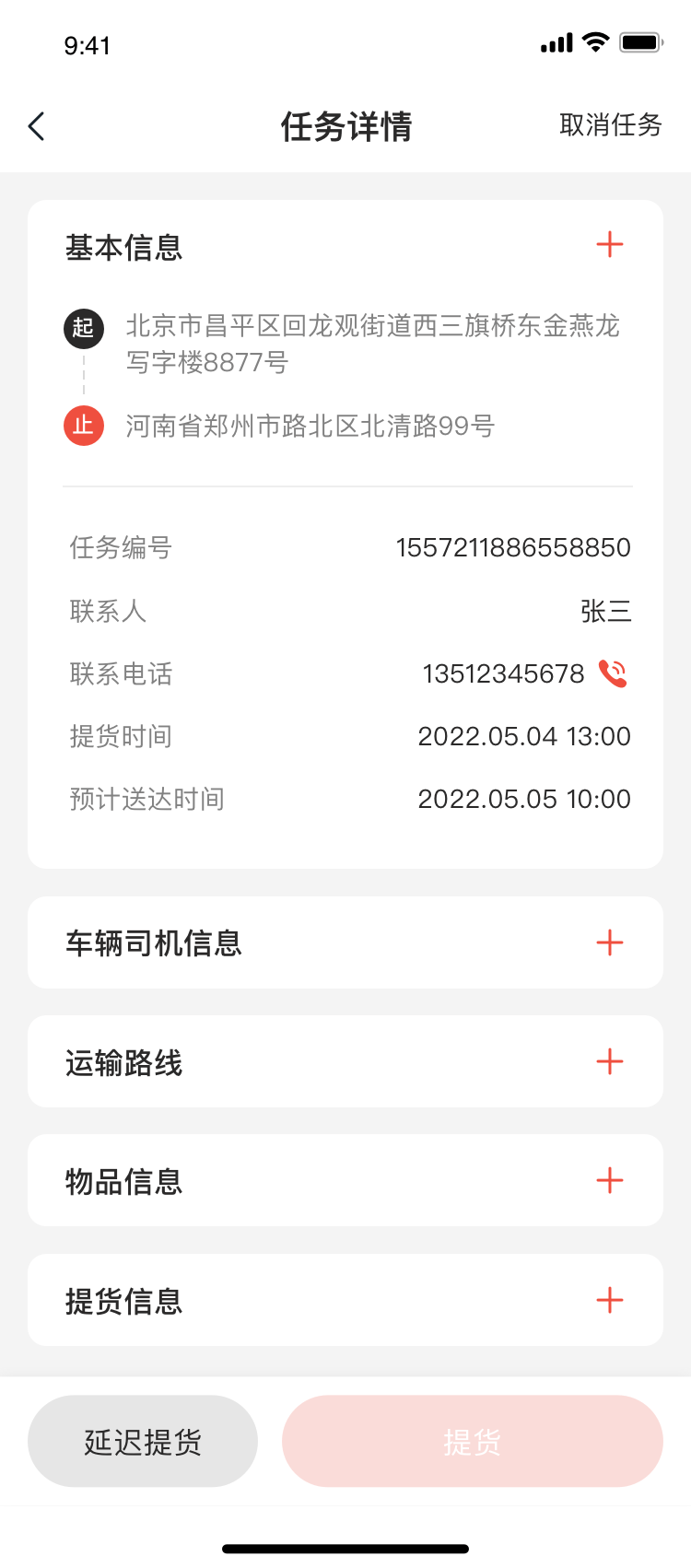Confirm pickup with the 提货 button

472,1441
